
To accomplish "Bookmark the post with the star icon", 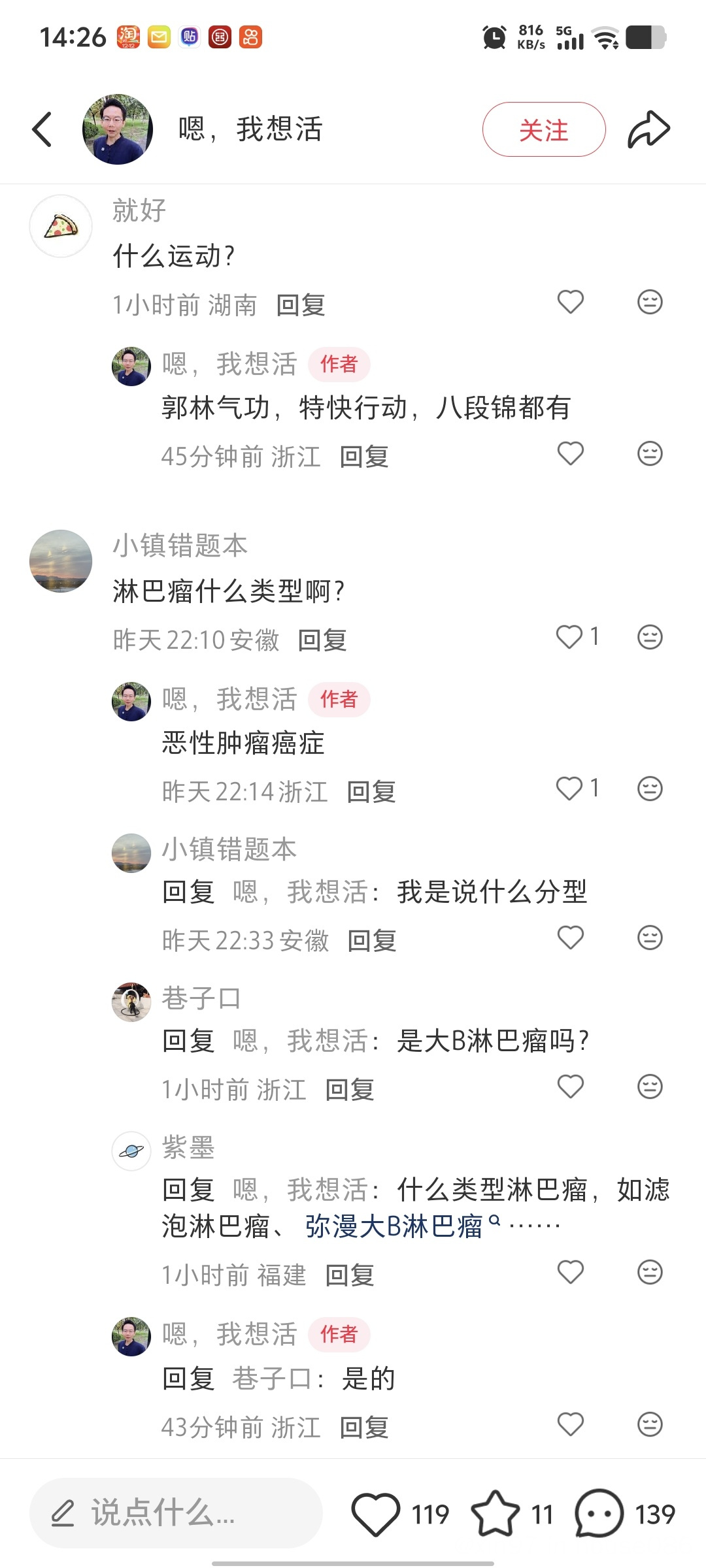I will (x=495, y=1514).
